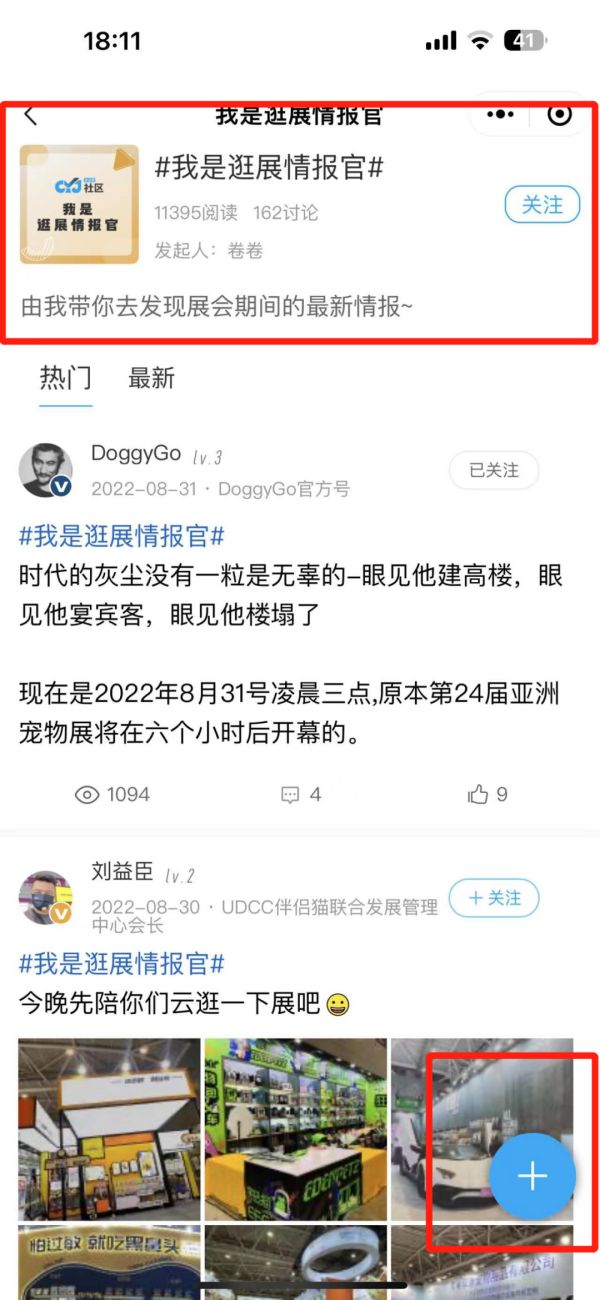The width and height of the screenshot is (600, 1300).
Task: Create a new post with the plus button
Action: pyautogui.click(x=532, y=1177)
